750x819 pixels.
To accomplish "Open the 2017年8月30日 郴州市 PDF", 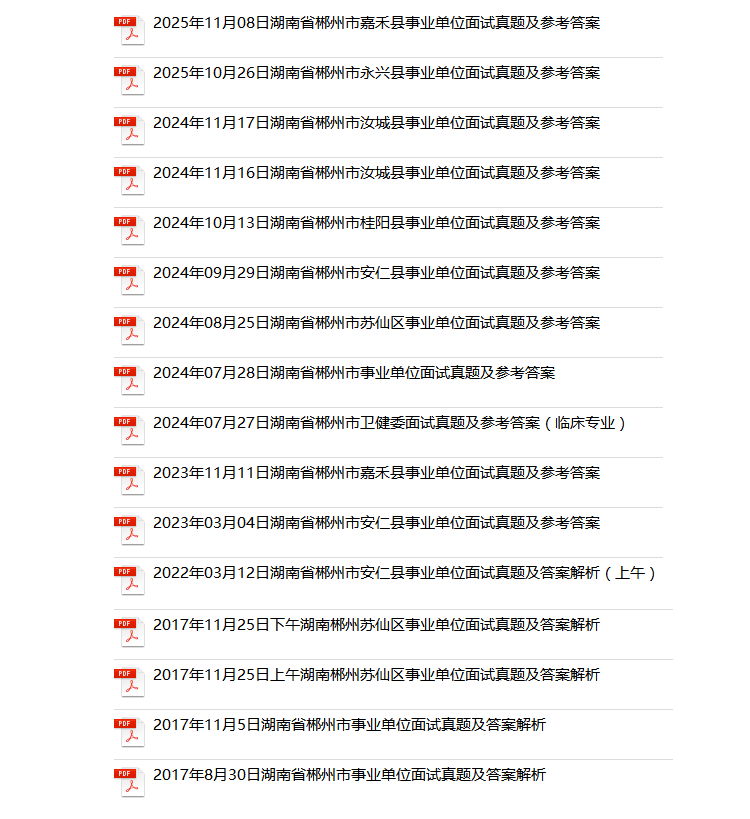I will coord(349,775).
